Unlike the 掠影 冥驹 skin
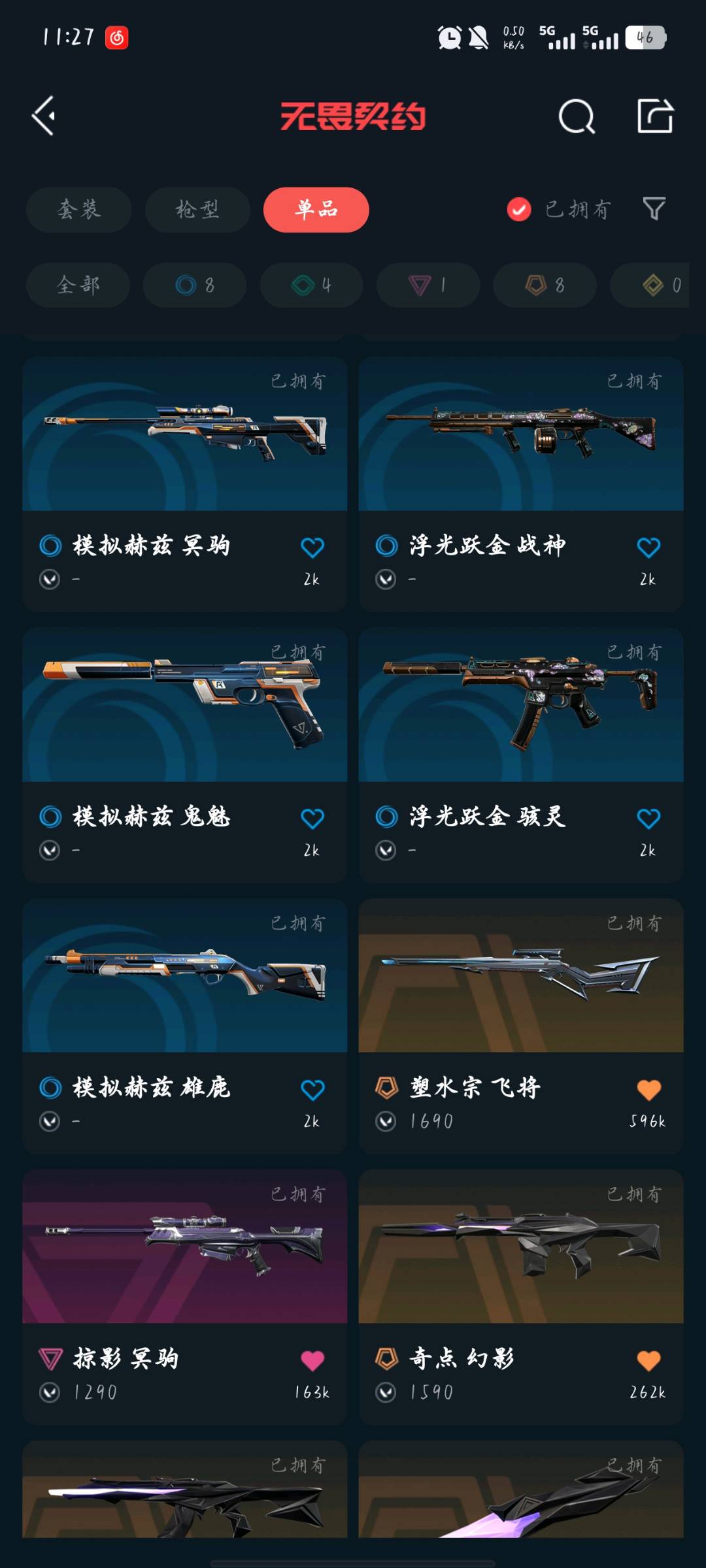Viewport: 706px width, 1568px height. click(312, 1361)
